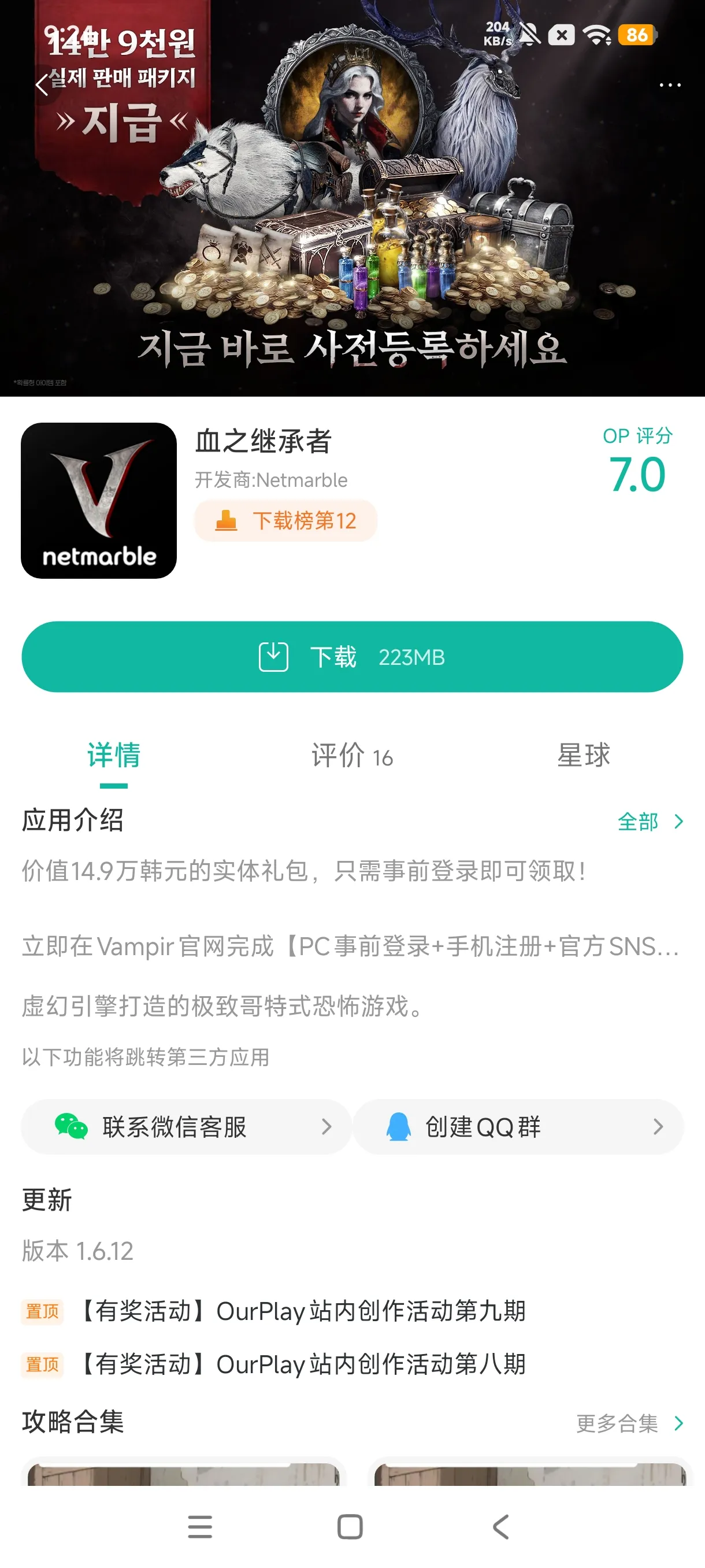Open the more options (…) menu
The width and height of the screenshot is (705, 1568).
[669, 85]
